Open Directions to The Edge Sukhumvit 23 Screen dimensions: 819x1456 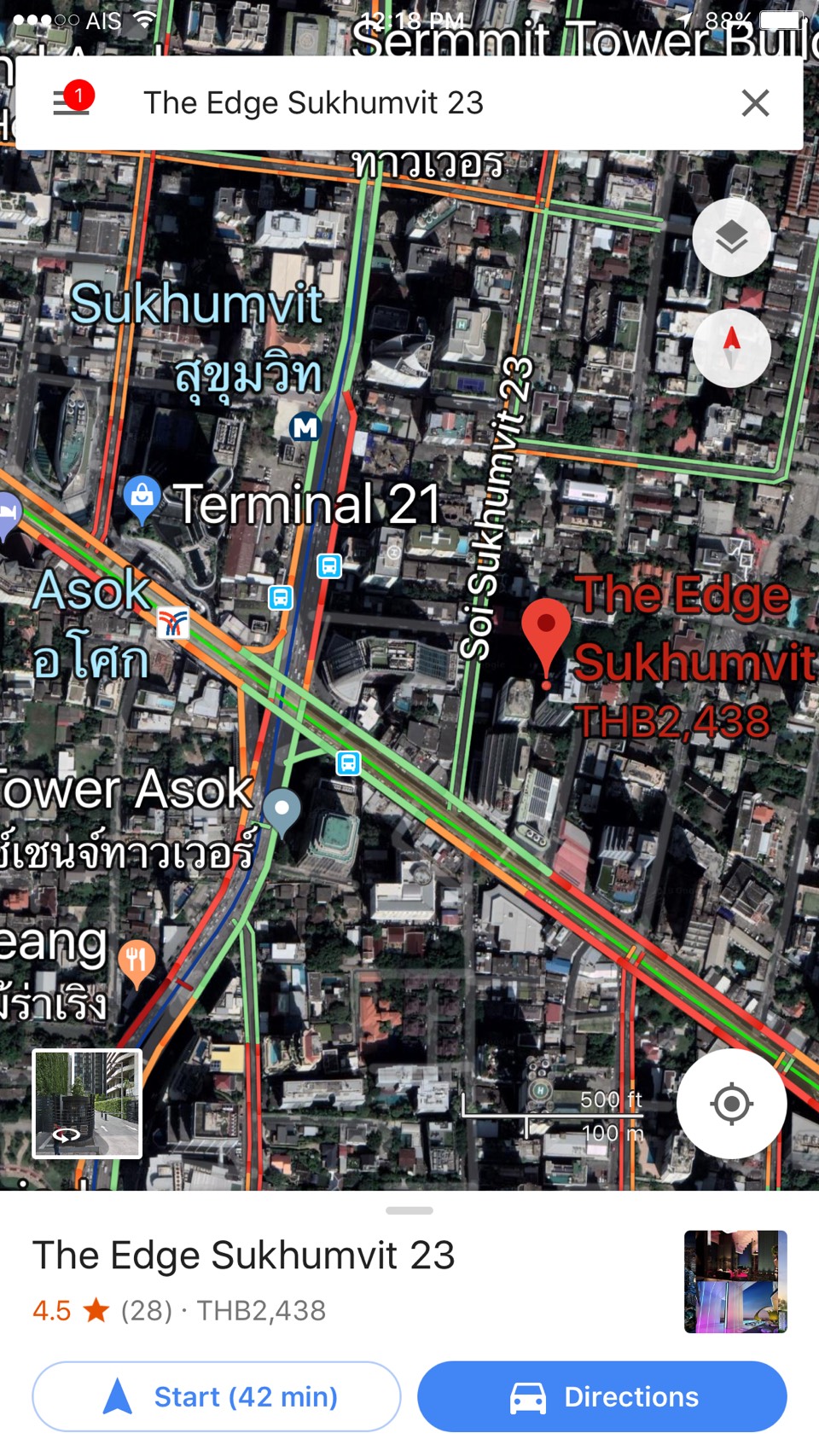click(x=602, y=1396)
